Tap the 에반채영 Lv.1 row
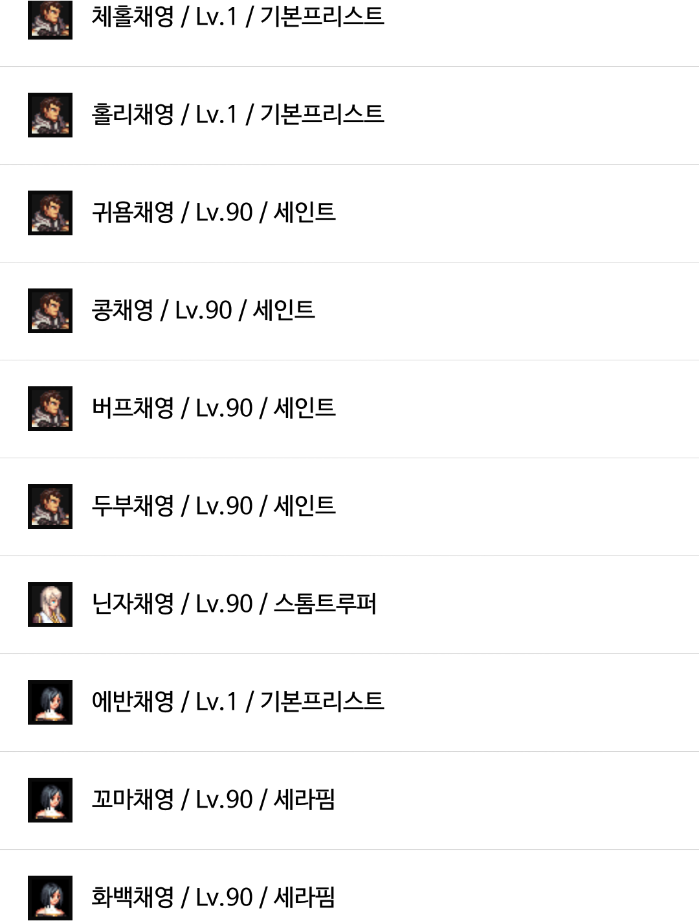The width and height of the screenshot is (699, 921). [237, 702]
